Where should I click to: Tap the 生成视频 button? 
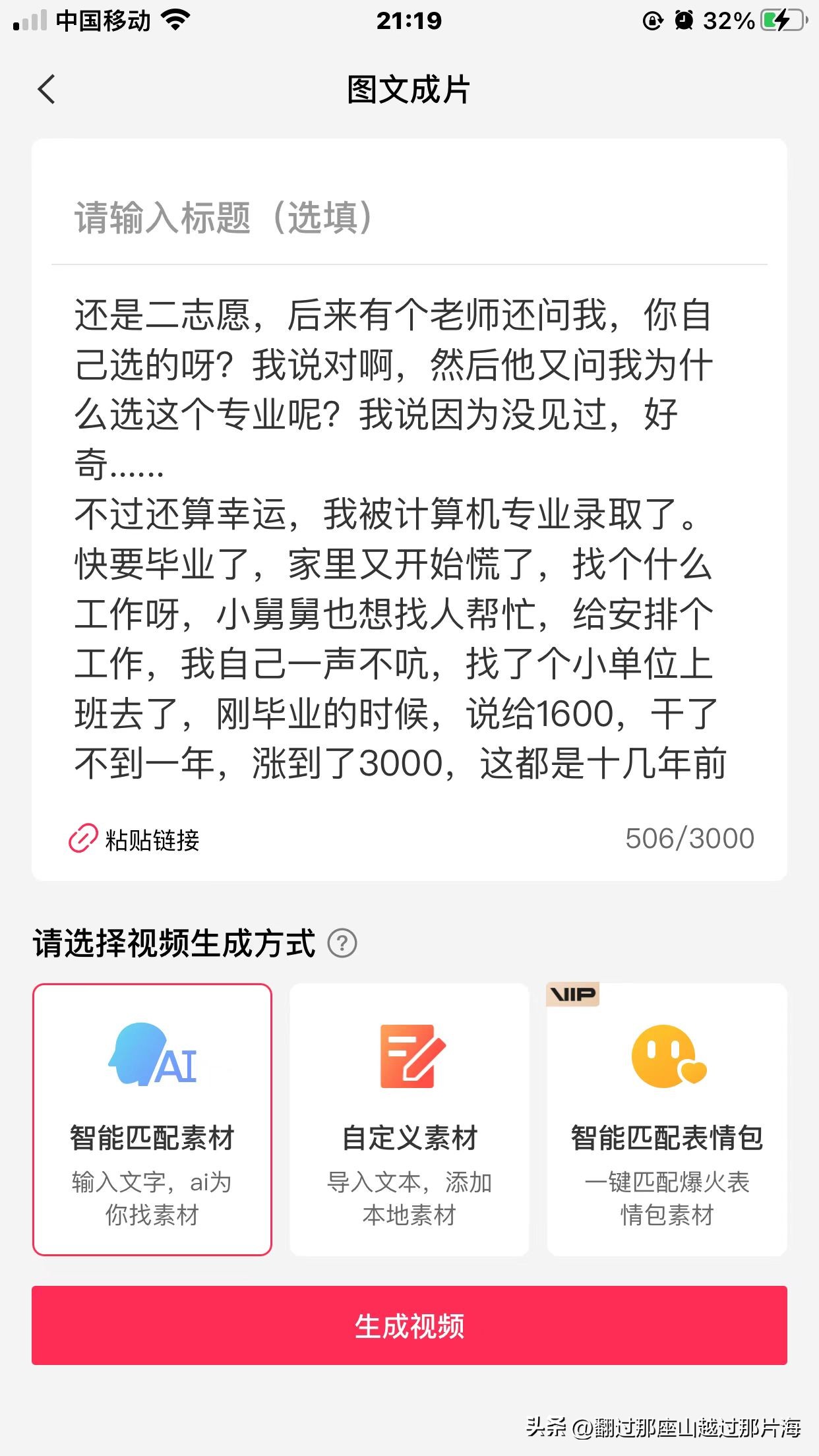click(409, 1325)
